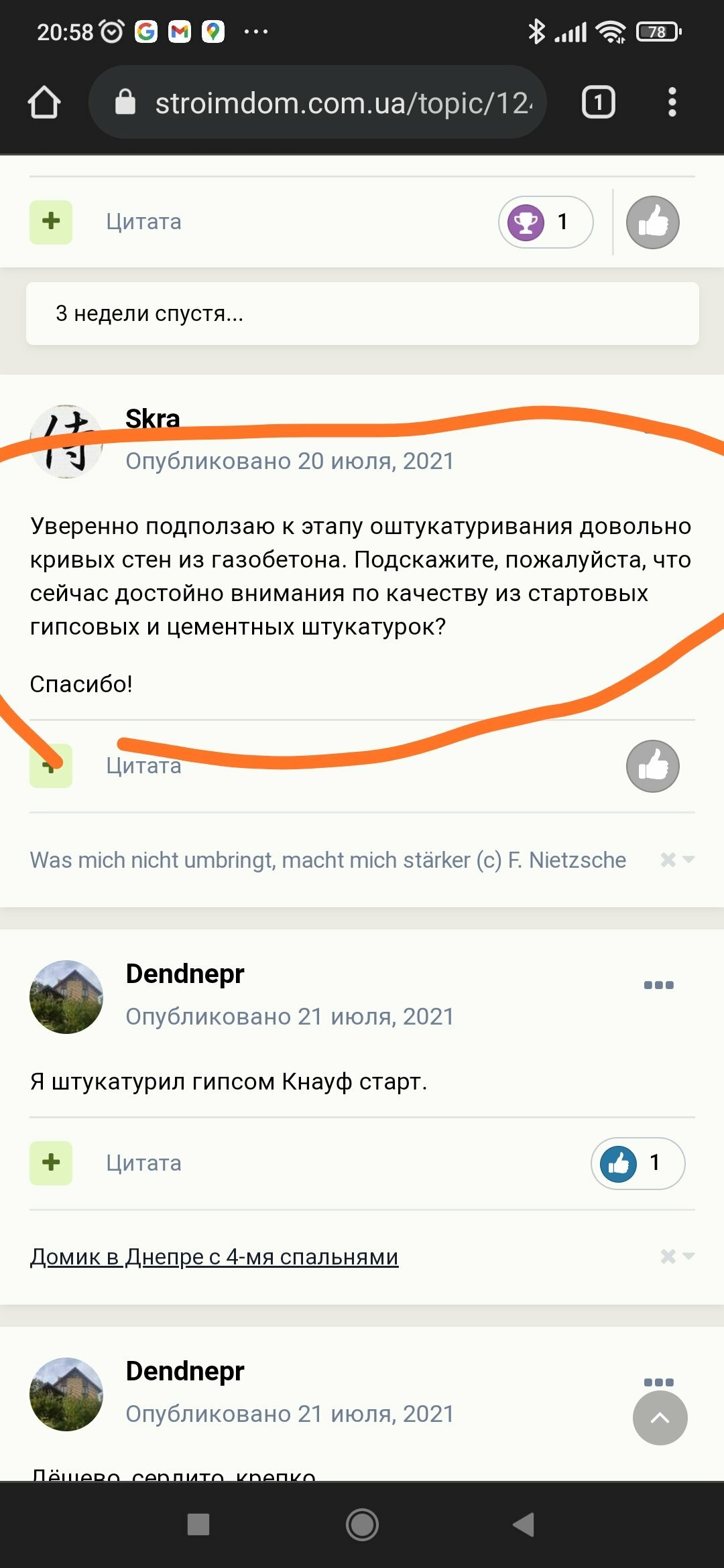Image resolution: width=724 pixels, height=1568 pixels.
Task: Open Skra's profile by username
Action: [153, 419]
